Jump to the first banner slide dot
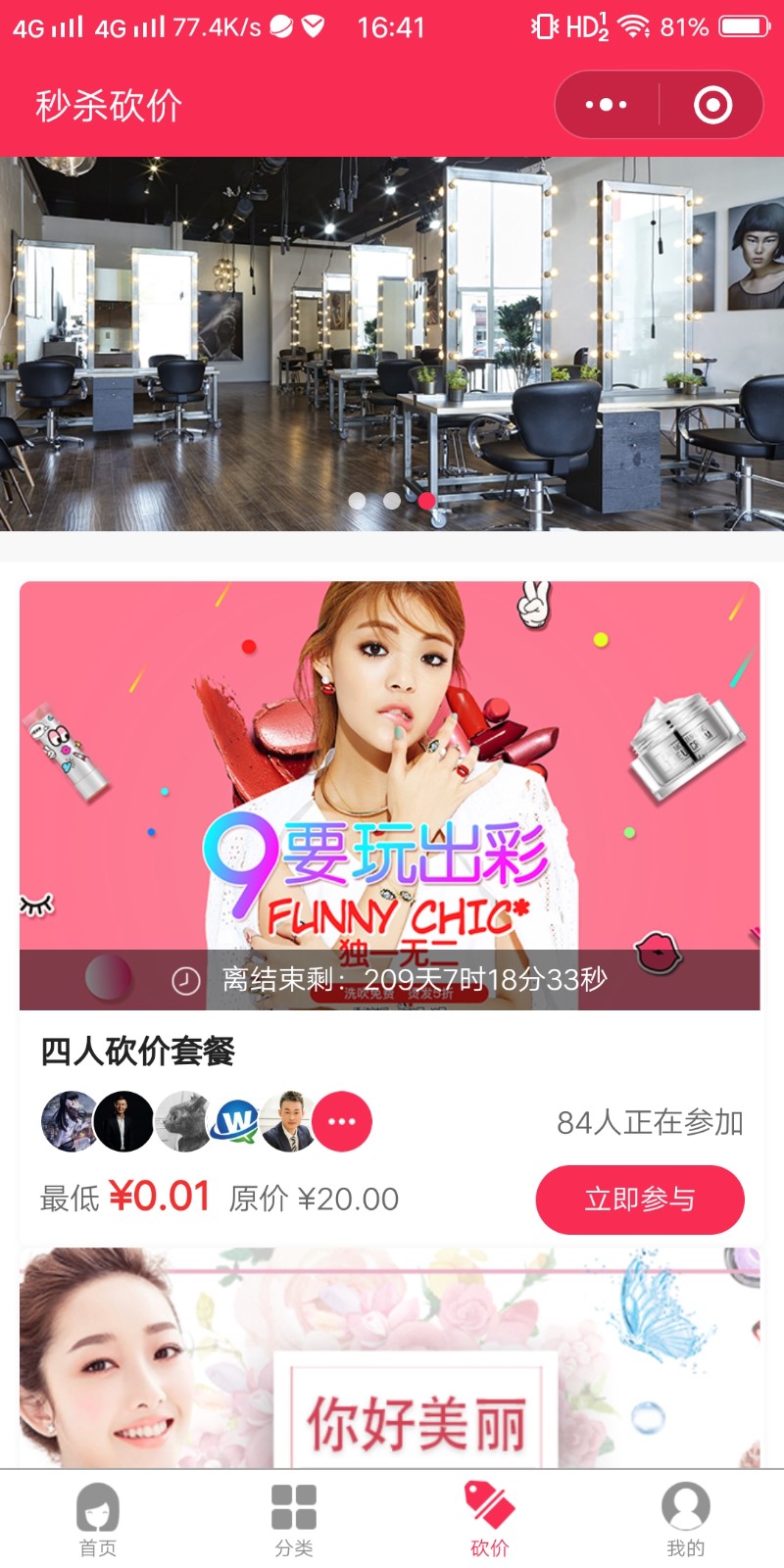Viewport: 784px width, 1568px height. 357,501
